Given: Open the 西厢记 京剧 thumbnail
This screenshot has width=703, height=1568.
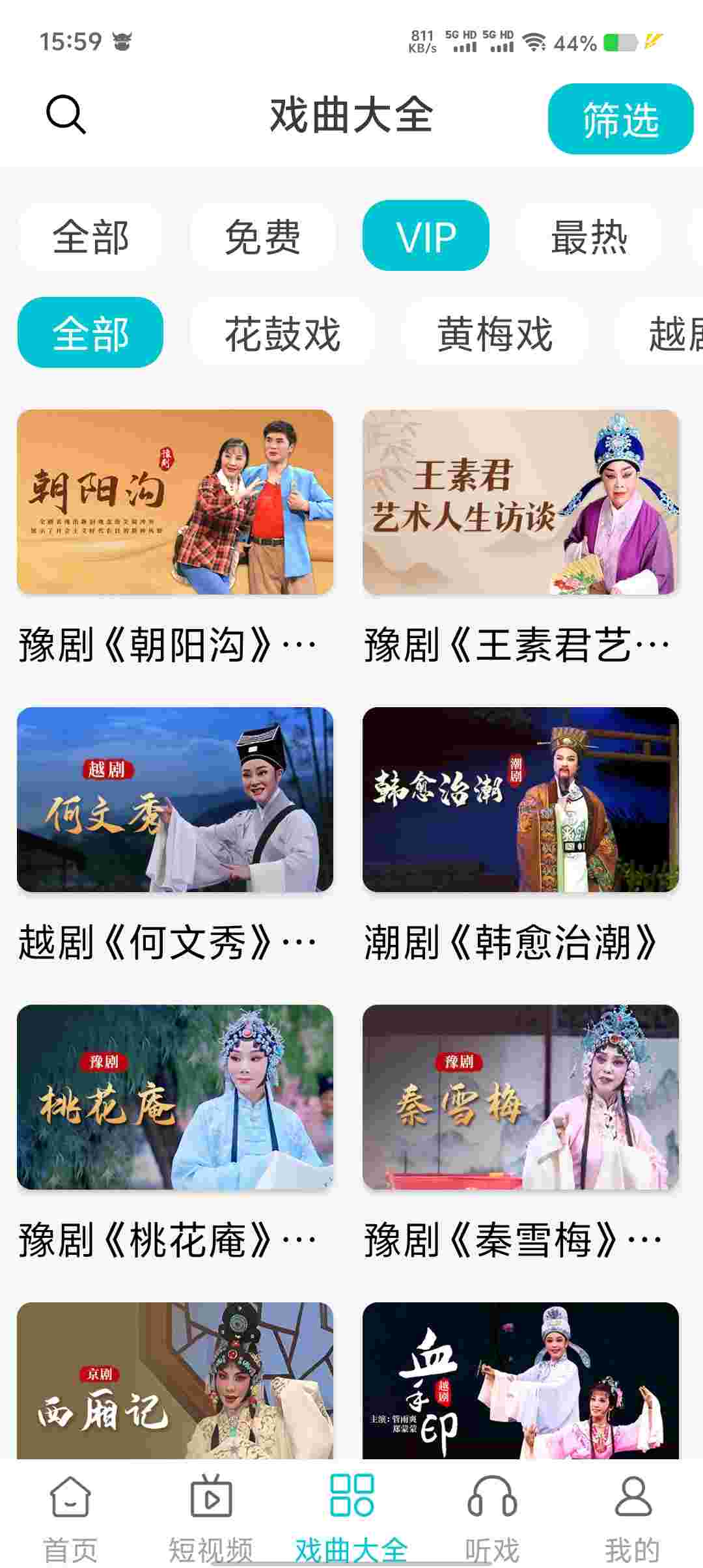Looking at the screenshot, I should (175, 1380).
